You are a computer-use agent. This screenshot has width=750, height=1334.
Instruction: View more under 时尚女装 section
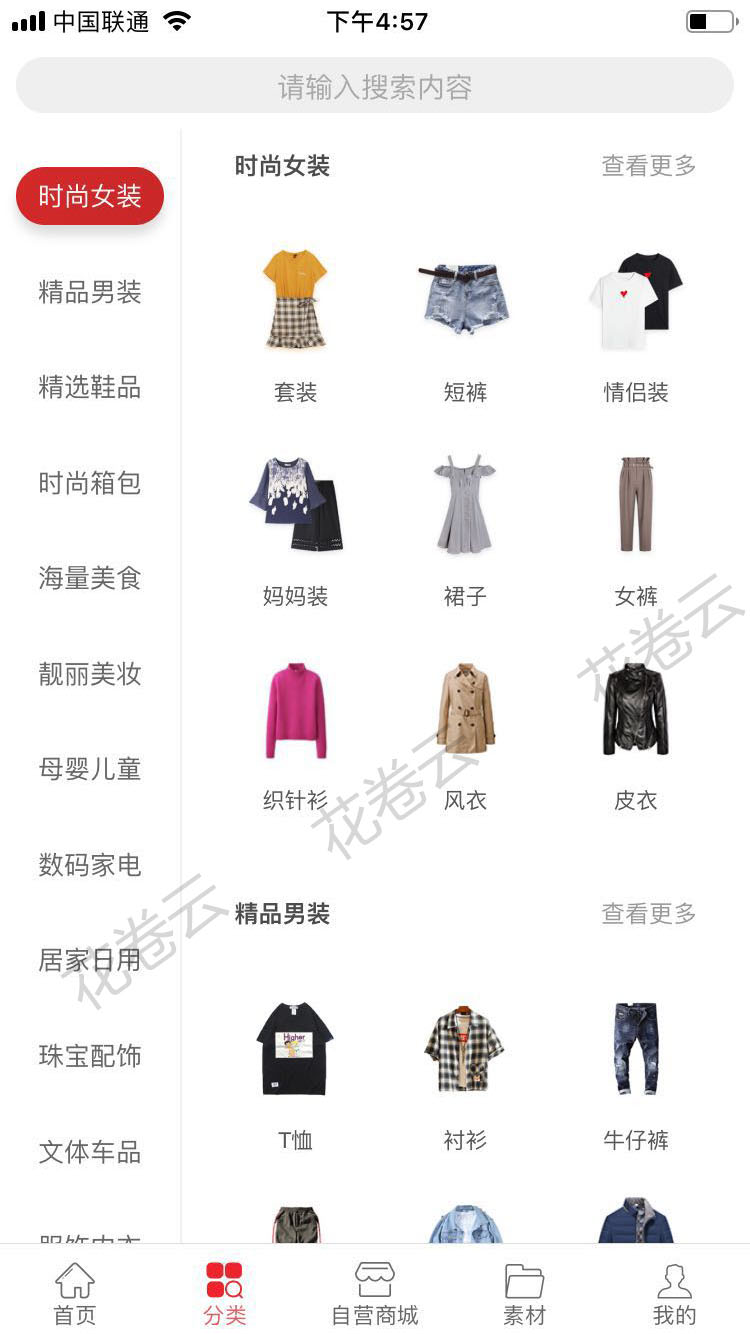648,166
